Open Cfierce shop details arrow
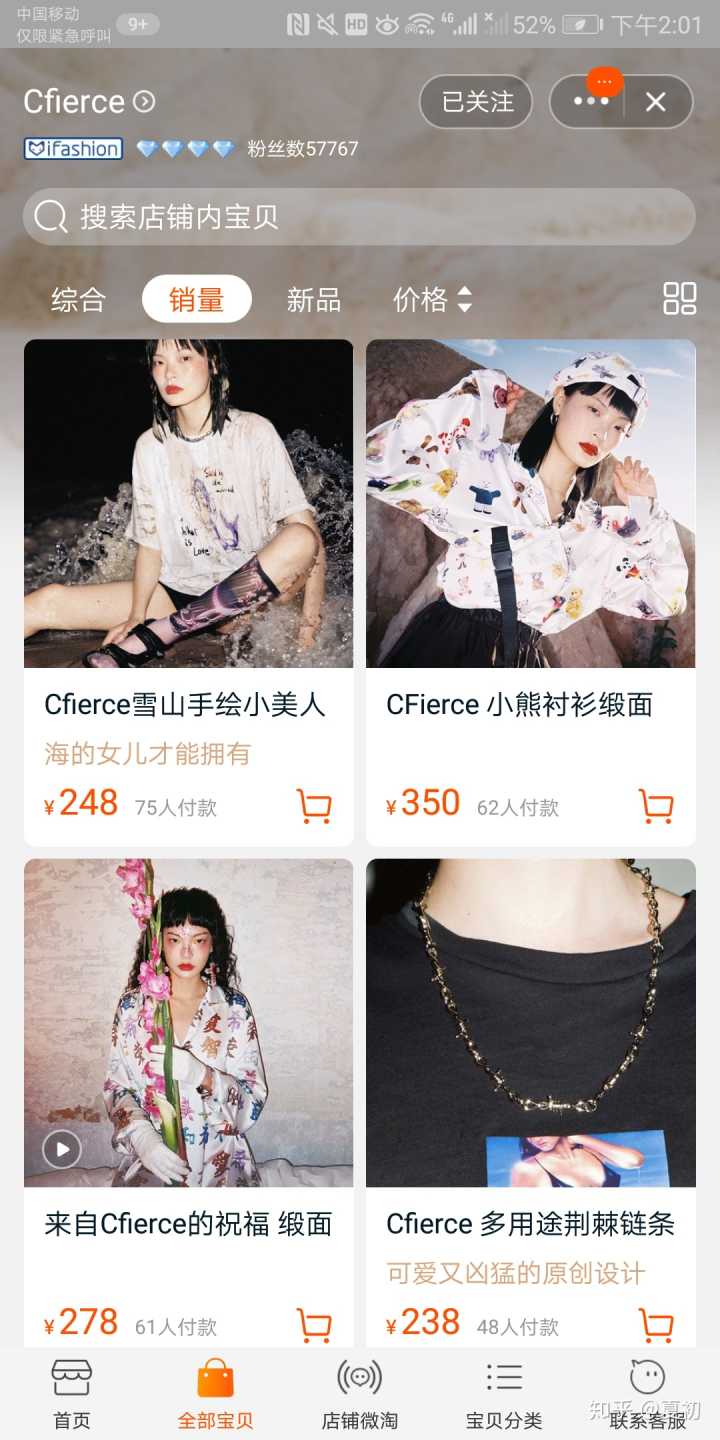 pyautogui.click(x=145, y=101)
